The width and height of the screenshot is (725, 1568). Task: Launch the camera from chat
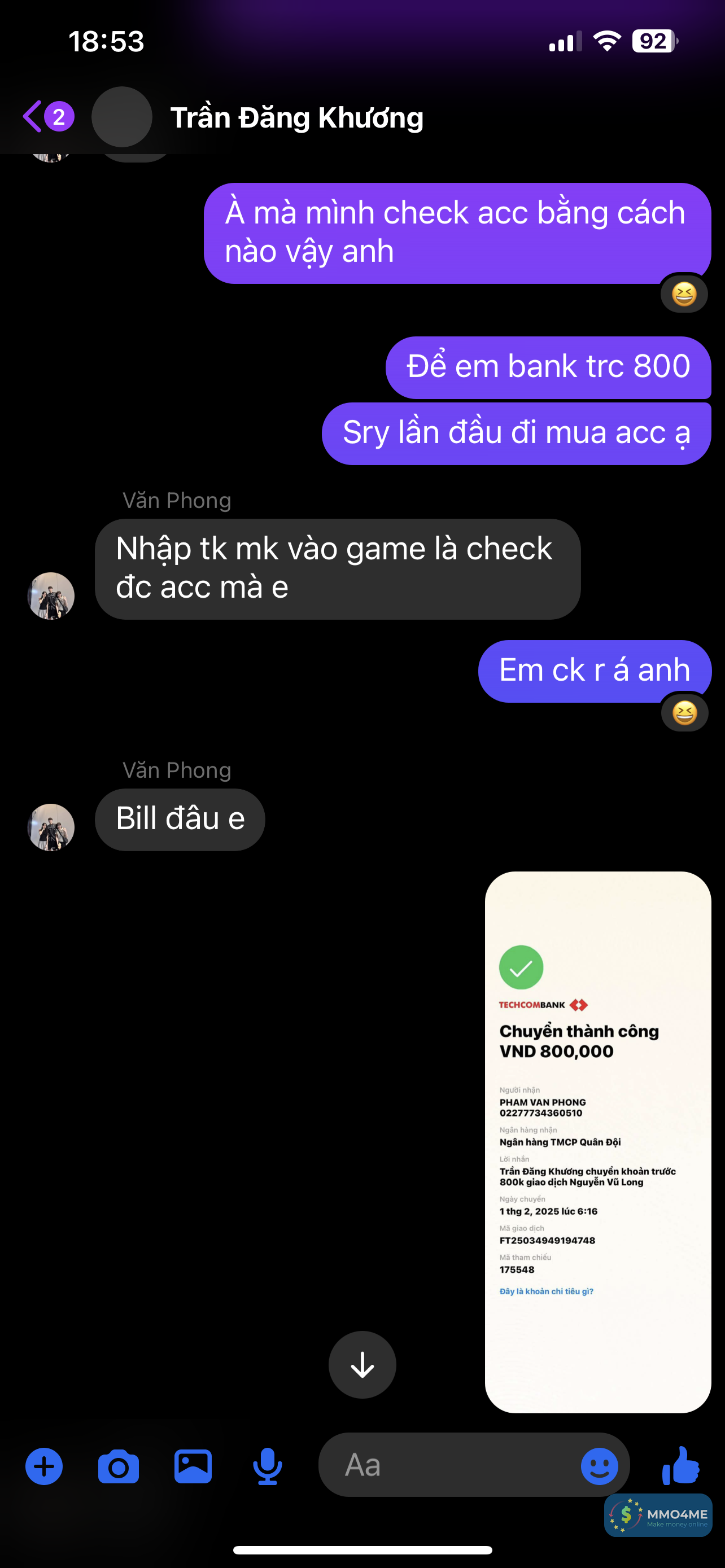pos(118,1466)
